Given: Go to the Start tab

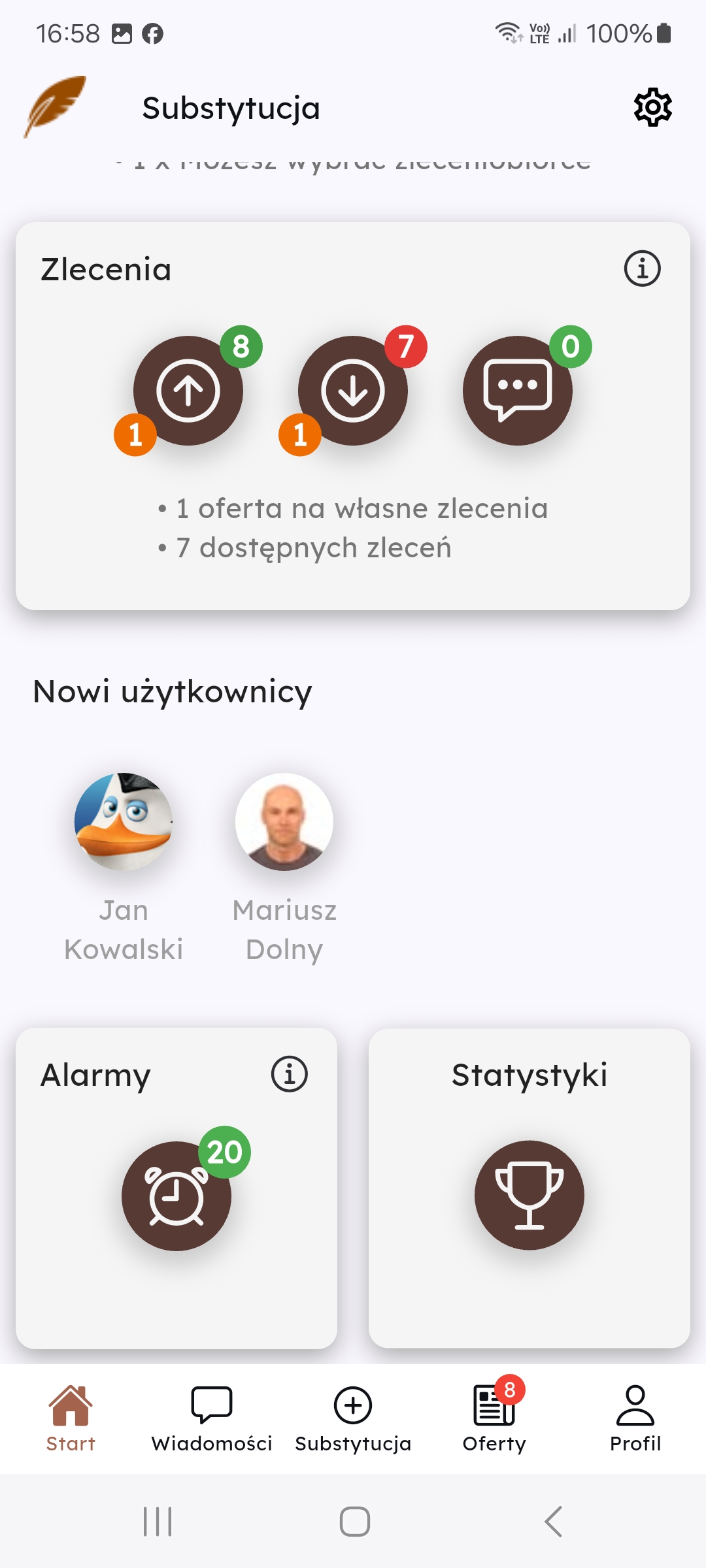Looking at the screenshot, I should (71, 1419).
